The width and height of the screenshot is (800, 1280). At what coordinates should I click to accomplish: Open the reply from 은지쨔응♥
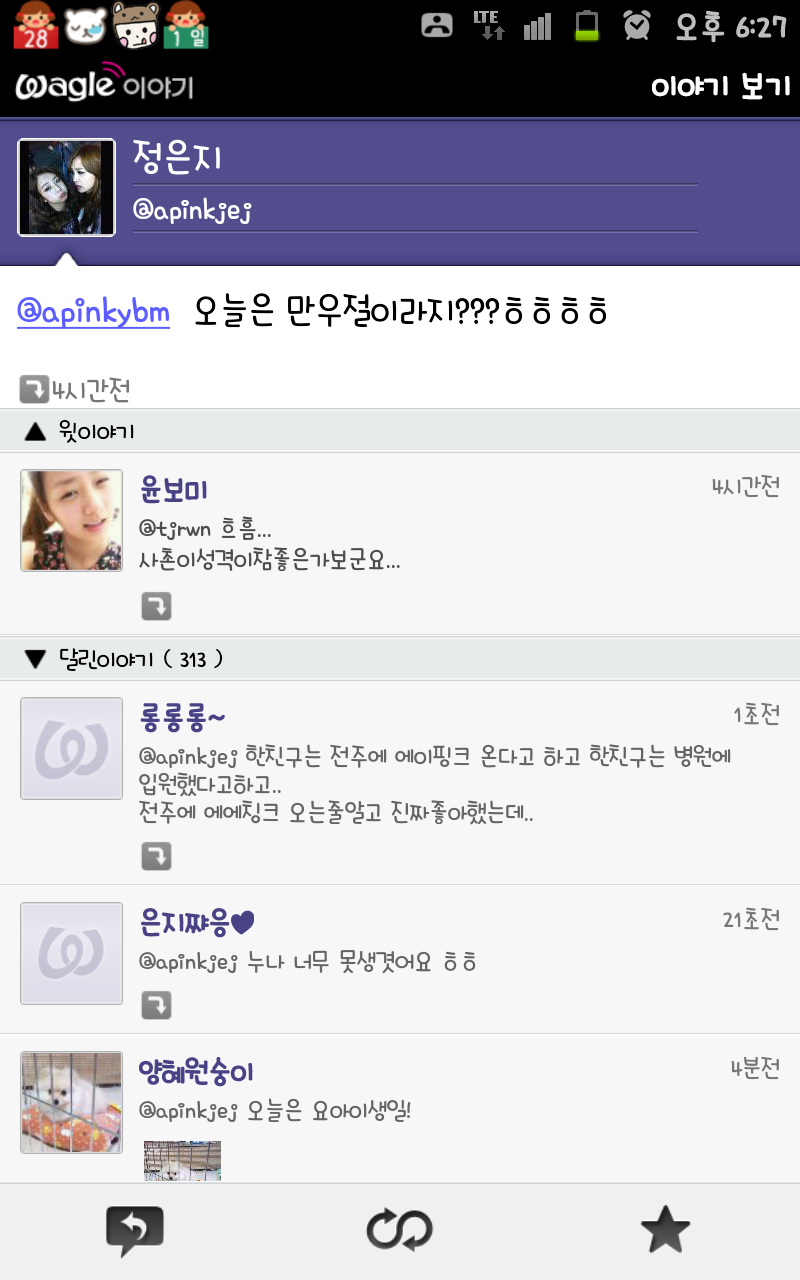[x=440, y=945]
